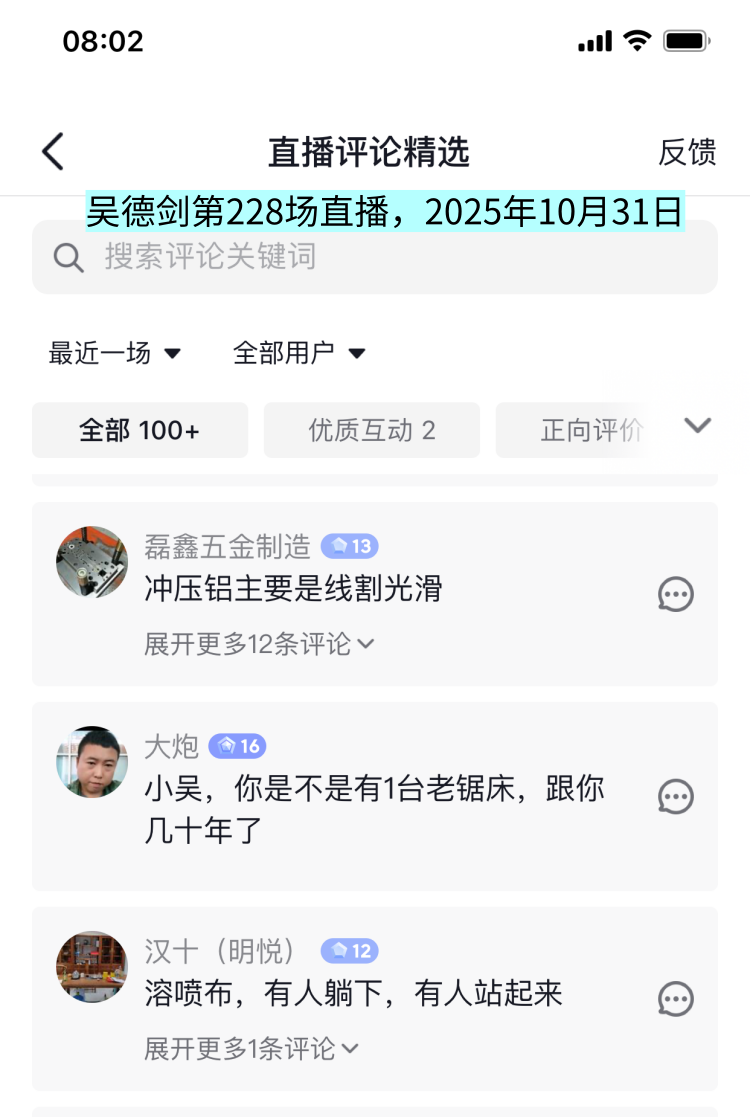Image resolution: width=750 pixels, height=1117 pixels.
Task: Reply to 大炮's comment
Action: click(x=676, y=797)
